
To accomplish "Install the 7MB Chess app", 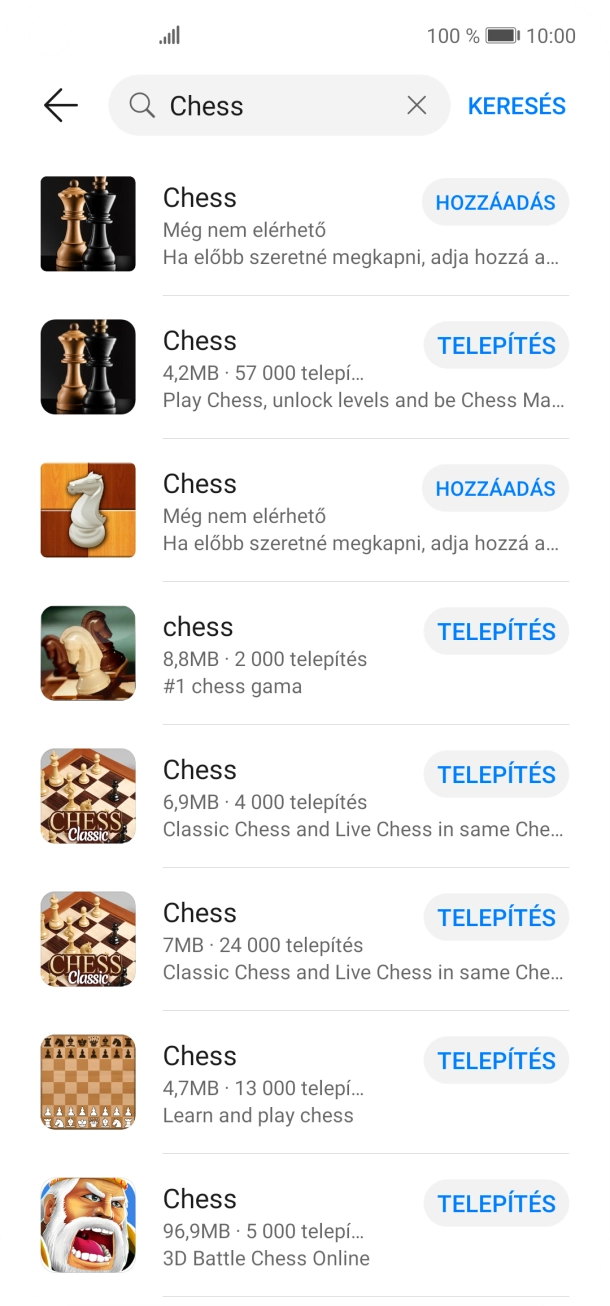I will 496,918.
